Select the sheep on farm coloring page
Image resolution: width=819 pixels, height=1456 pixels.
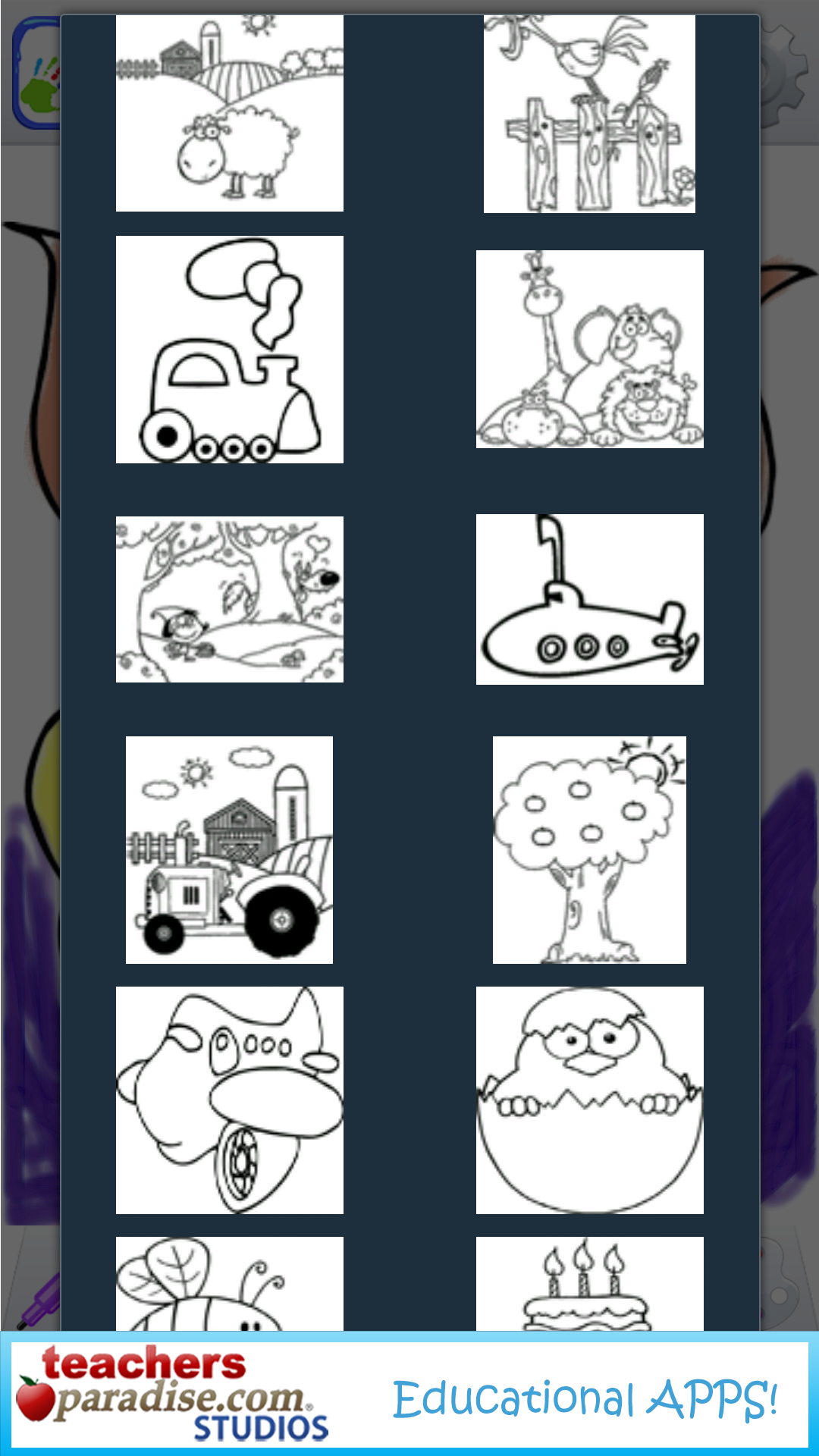(229, 114)
